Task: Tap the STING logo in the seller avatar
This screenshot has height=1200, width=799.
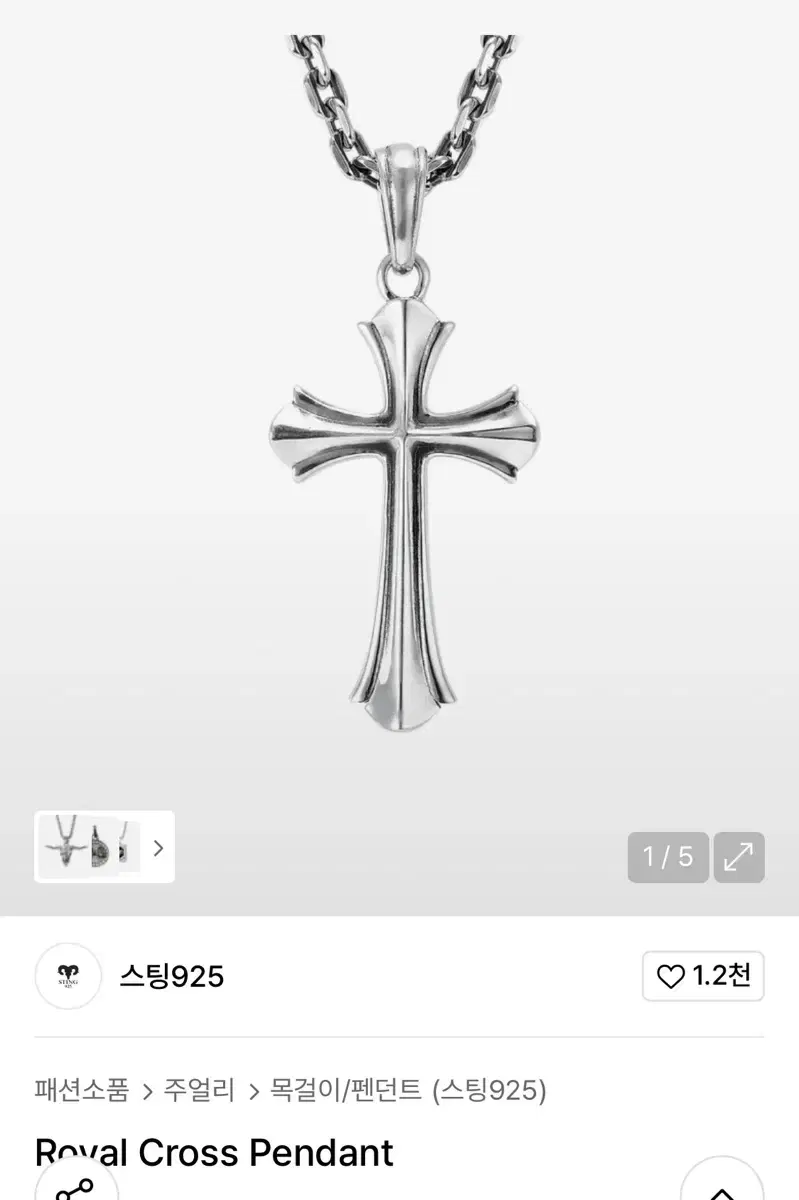Action: point(67,976)
